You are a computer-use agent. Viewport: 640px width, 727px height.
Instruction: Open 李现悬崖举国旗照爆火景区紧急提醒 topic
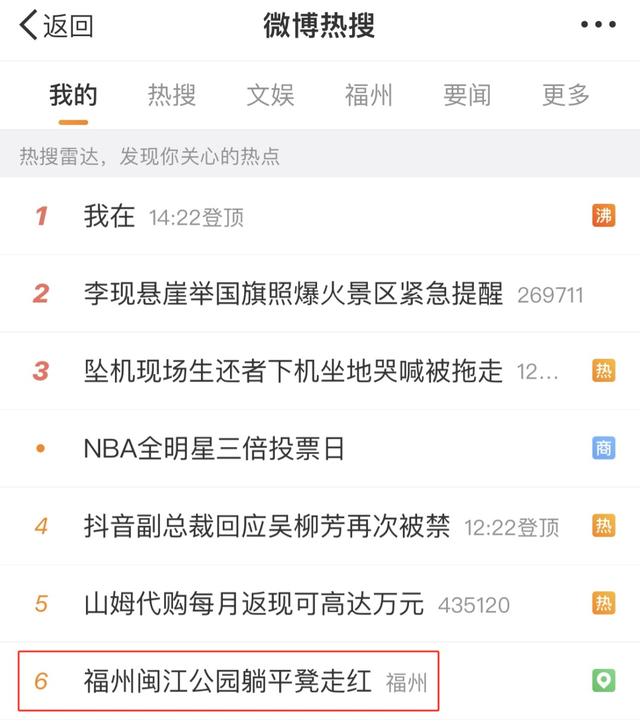(x=293, y=294)
